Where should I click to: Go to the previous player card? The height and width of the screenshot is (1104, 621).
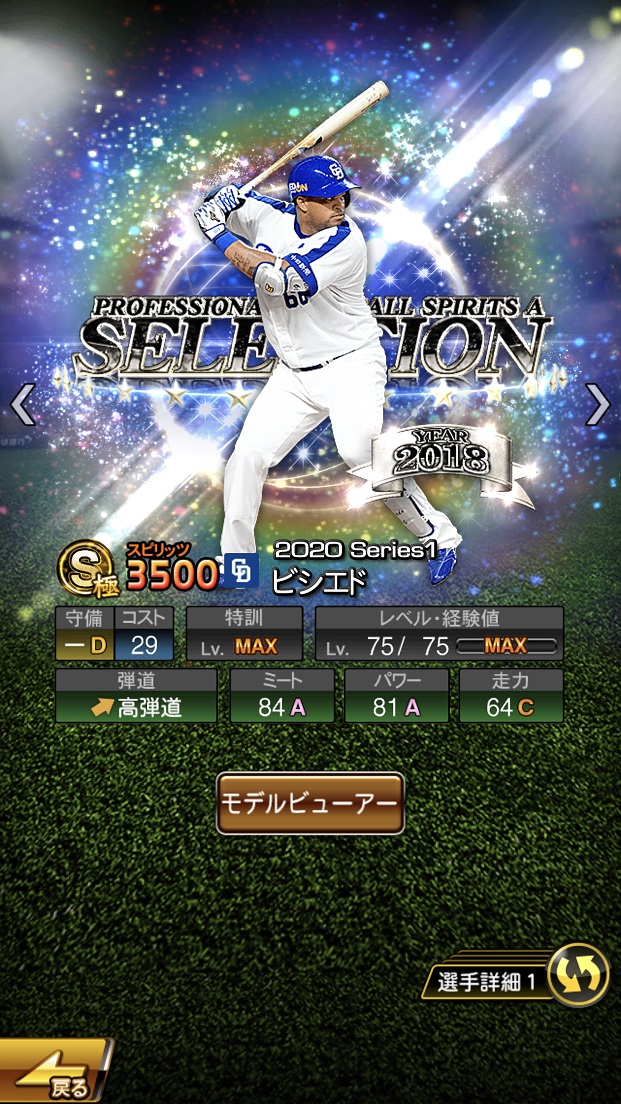[x=22, y=404]
